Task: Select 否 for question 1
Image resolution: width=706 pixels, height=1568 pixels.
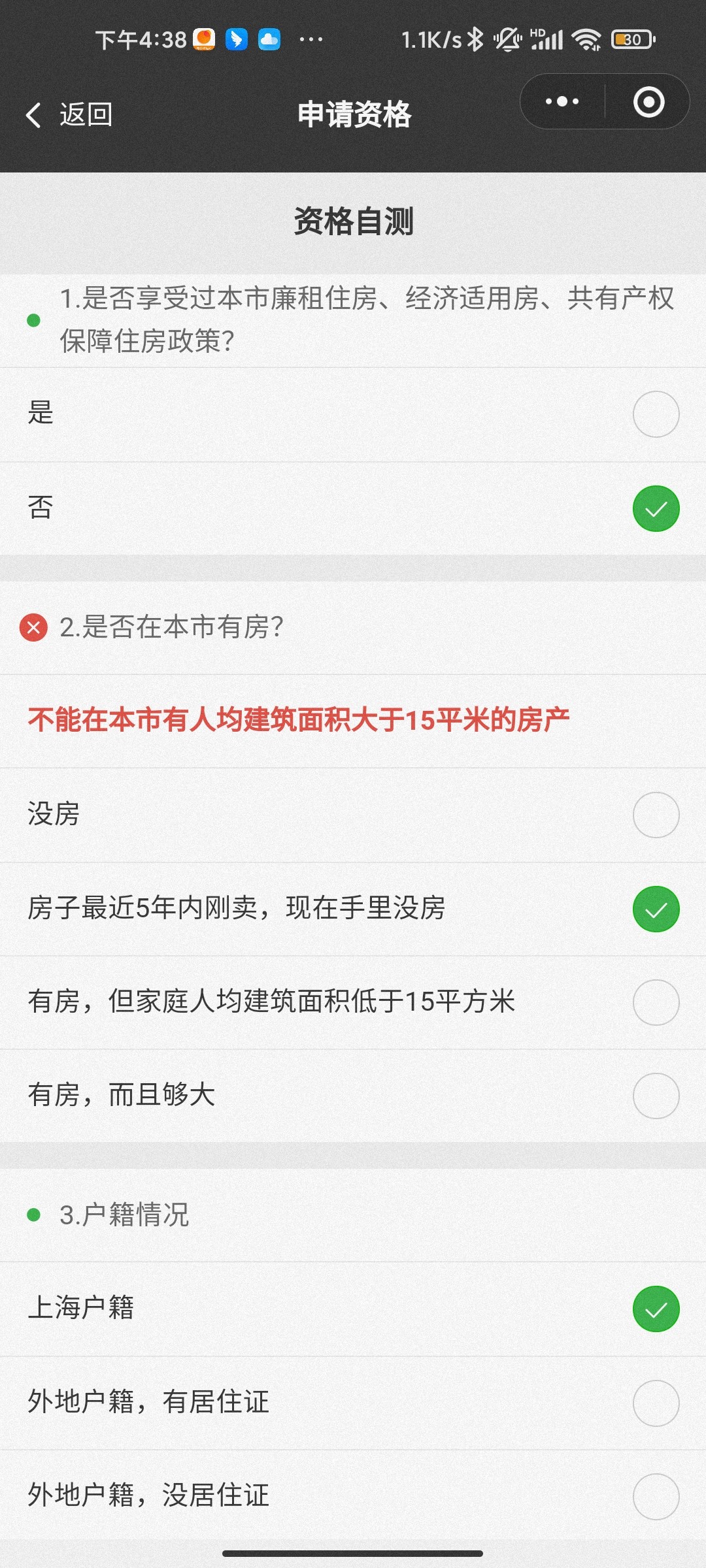Action: [x=353, y=508]
